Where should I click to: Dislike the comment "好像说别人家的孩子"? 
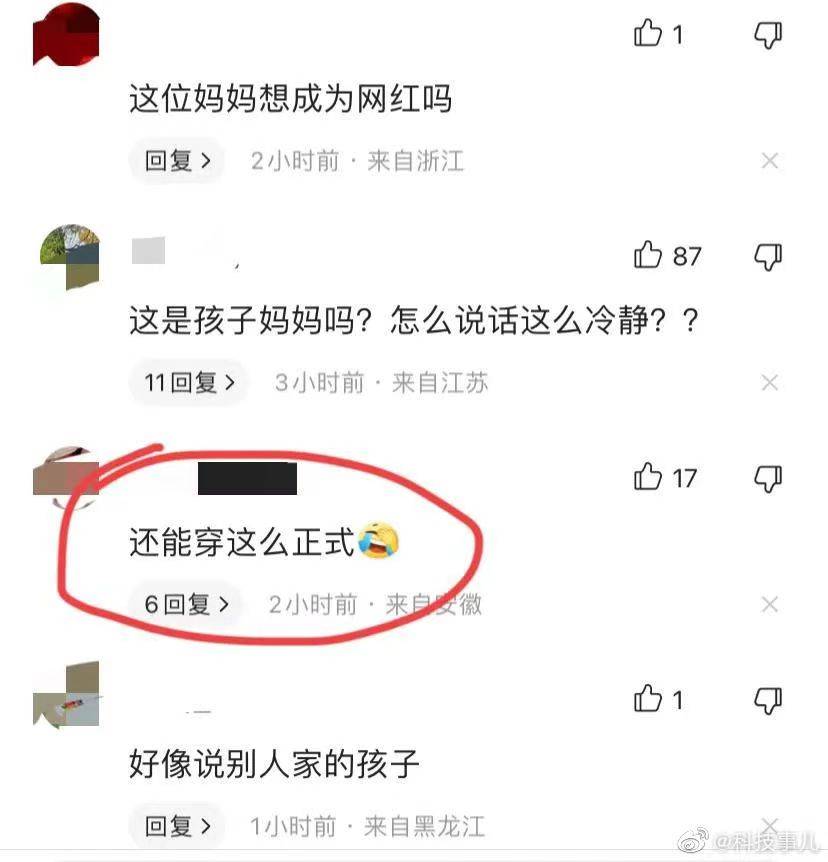click(767, 699)
